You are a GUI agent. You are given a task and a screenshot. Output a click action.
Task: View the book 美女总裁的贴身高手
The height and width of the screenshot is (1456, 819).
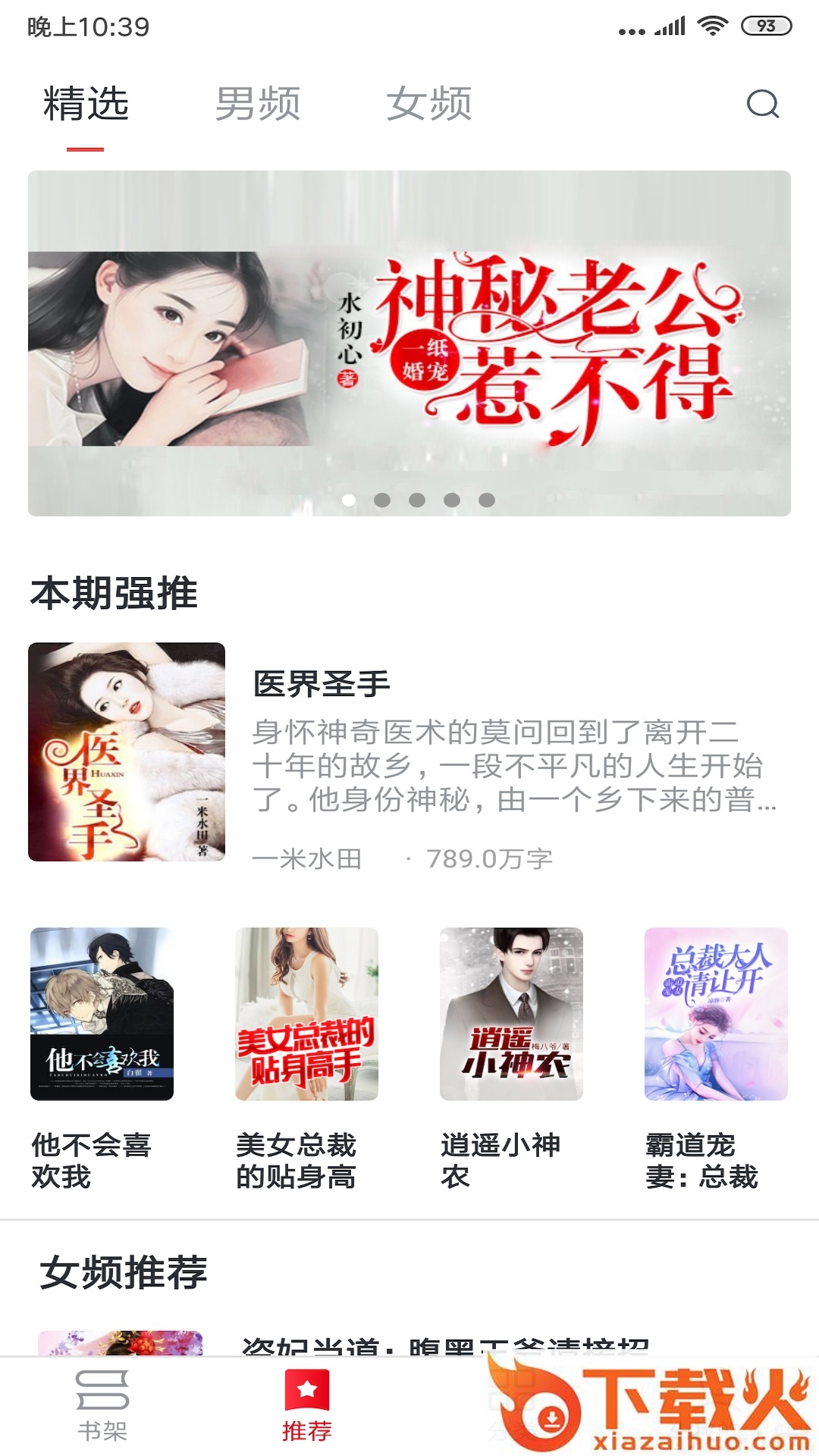click(x=306, y=1014)
